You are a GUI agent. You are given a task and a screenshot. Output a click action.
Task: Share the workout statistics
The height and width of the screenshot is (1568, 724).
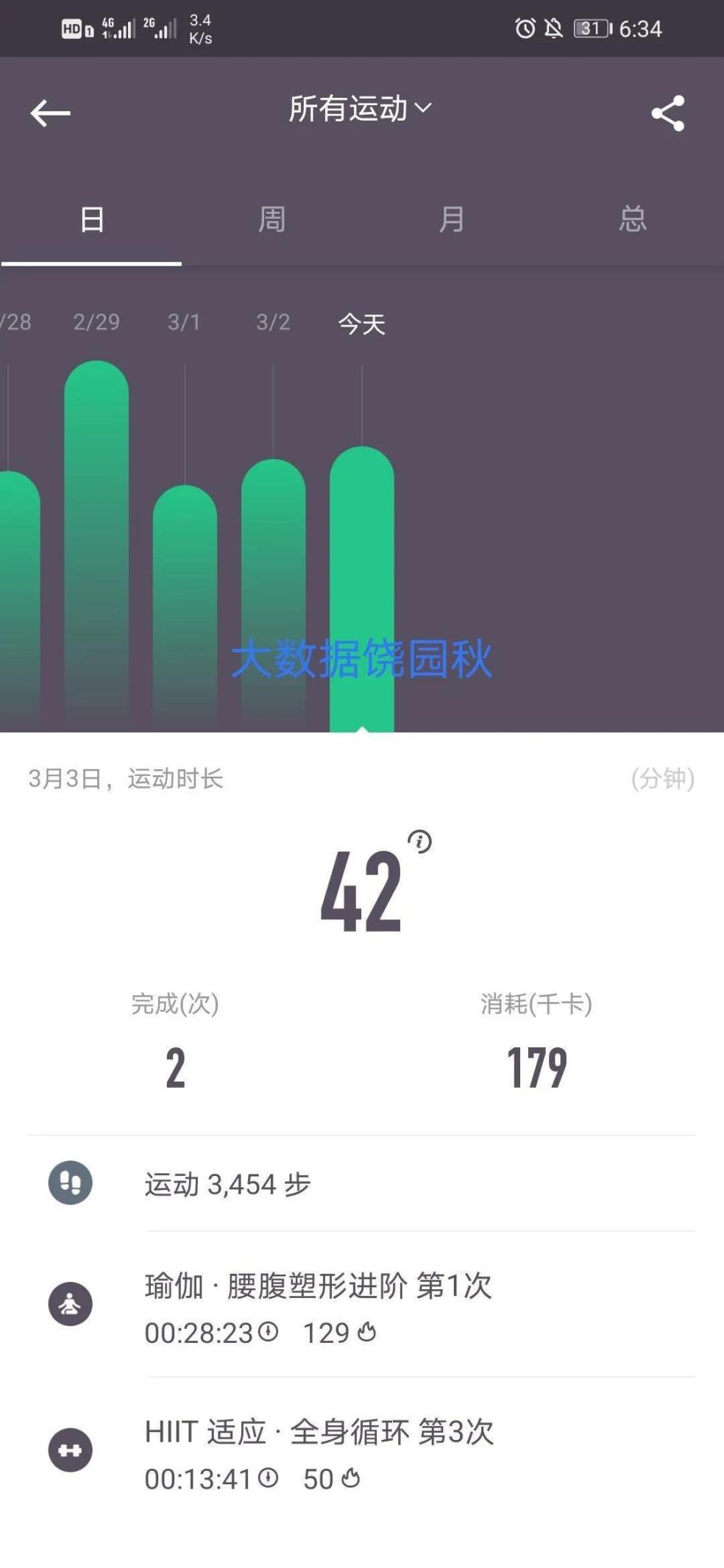667,113
